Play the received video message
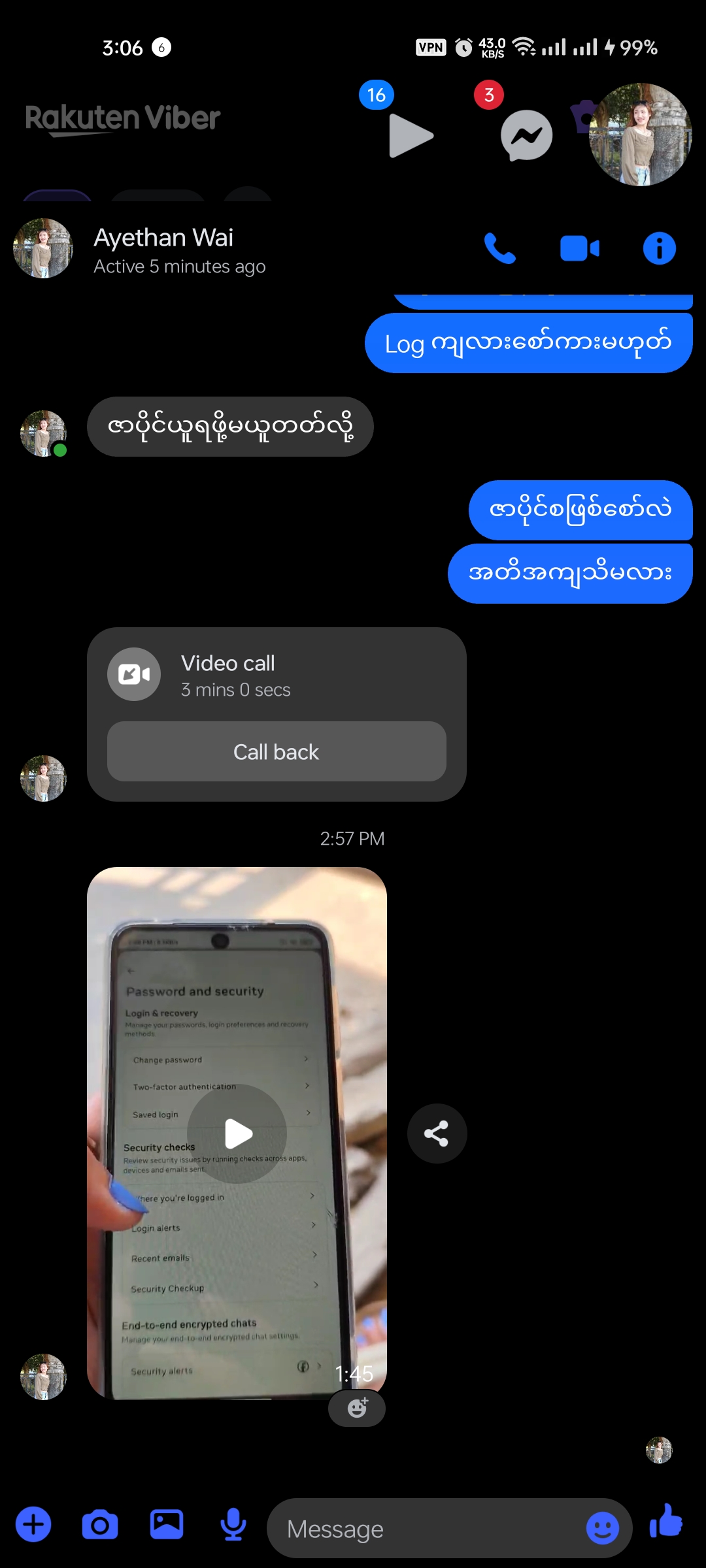Viewport: 706px width, 1568px height. pyautogui.click(x=237, y=1134)
